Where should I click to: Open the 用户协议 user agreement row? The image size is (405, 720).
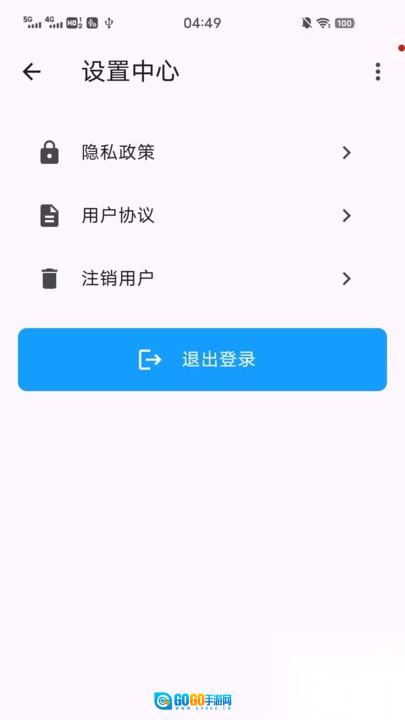[202, 216]
